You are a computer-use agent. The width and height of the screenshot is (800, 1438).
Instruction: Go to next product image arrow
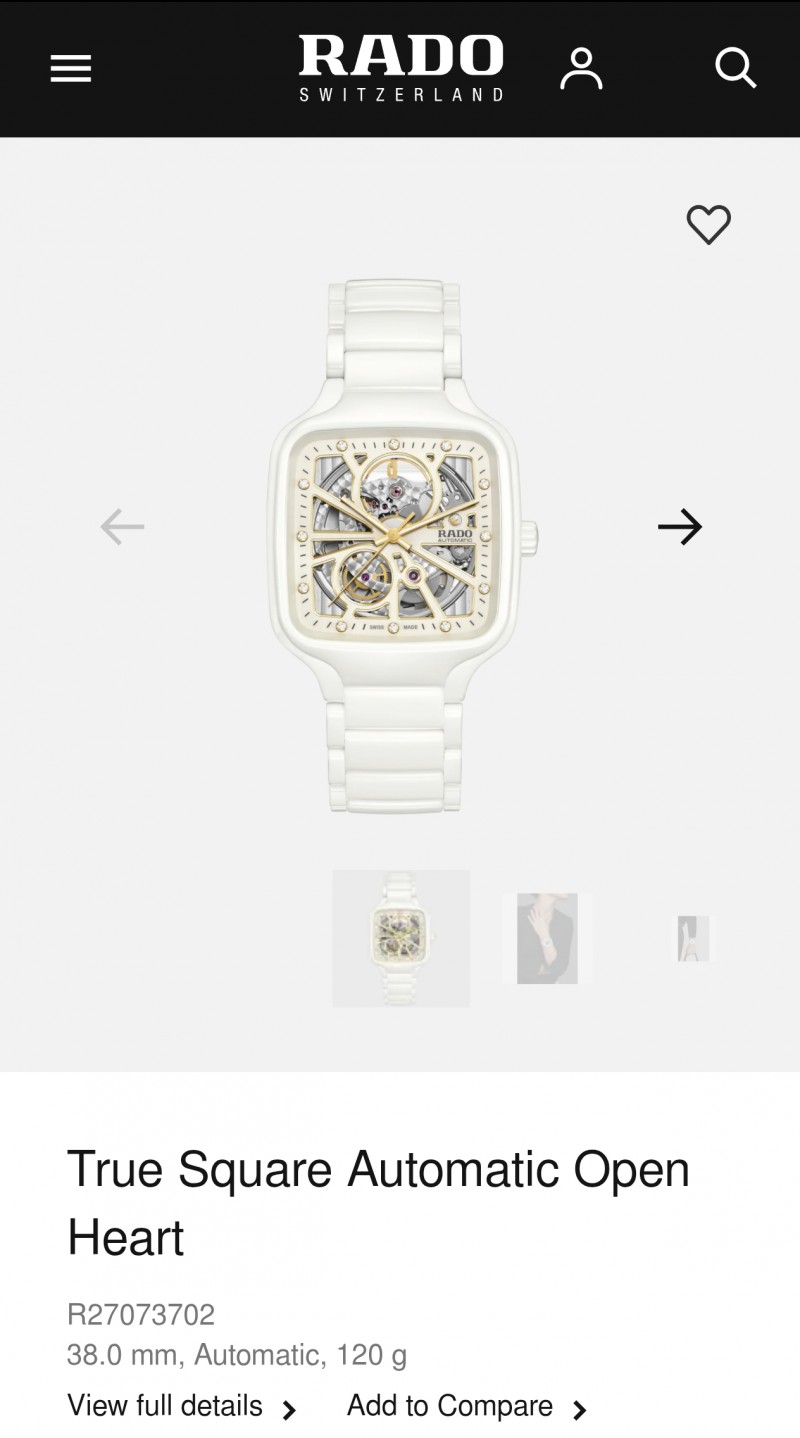(x=680, y=527)
